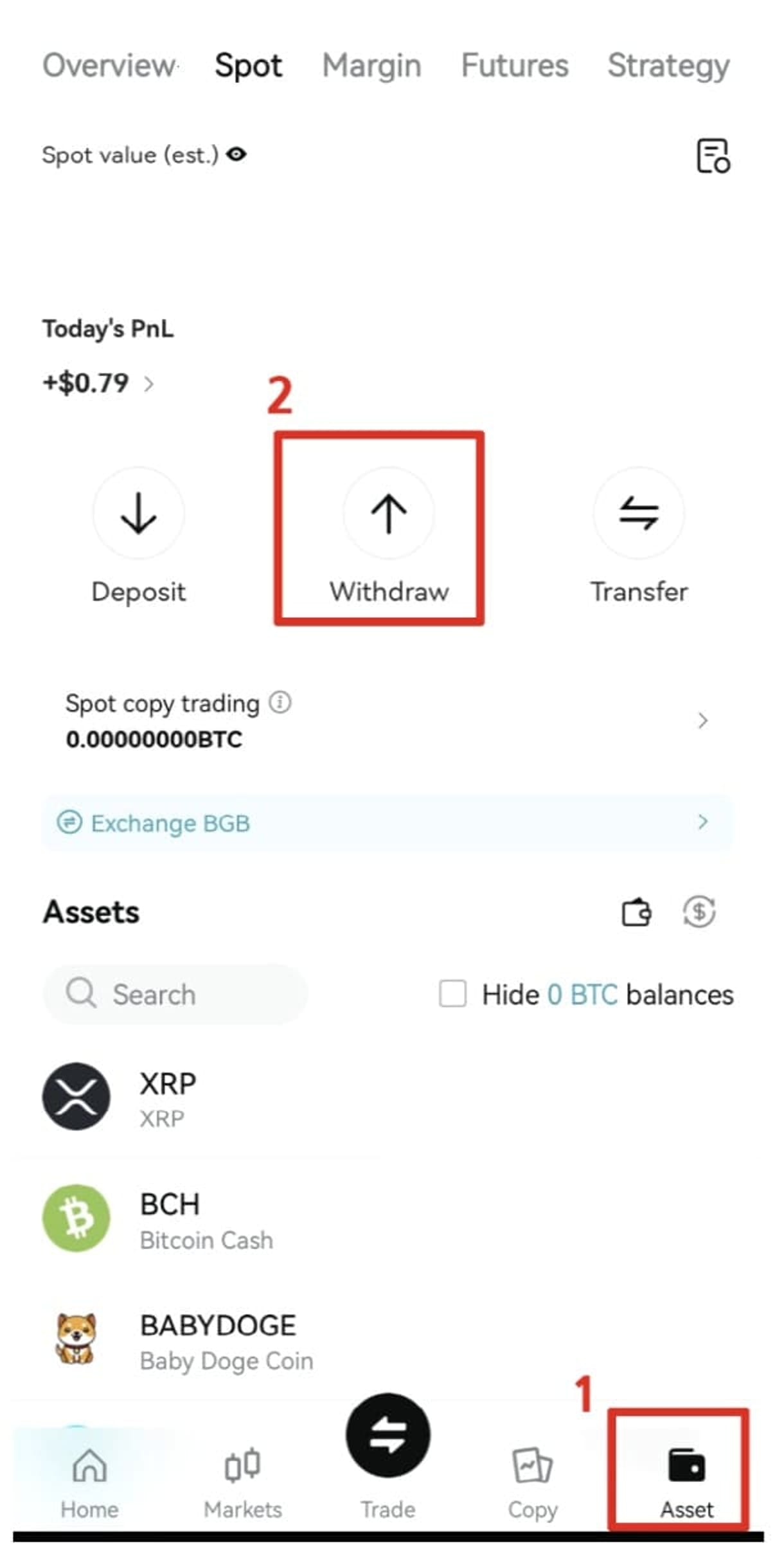Open the BCH Bitcoin Cash row
This screenshot has width=784, height=1561.
386,1219
